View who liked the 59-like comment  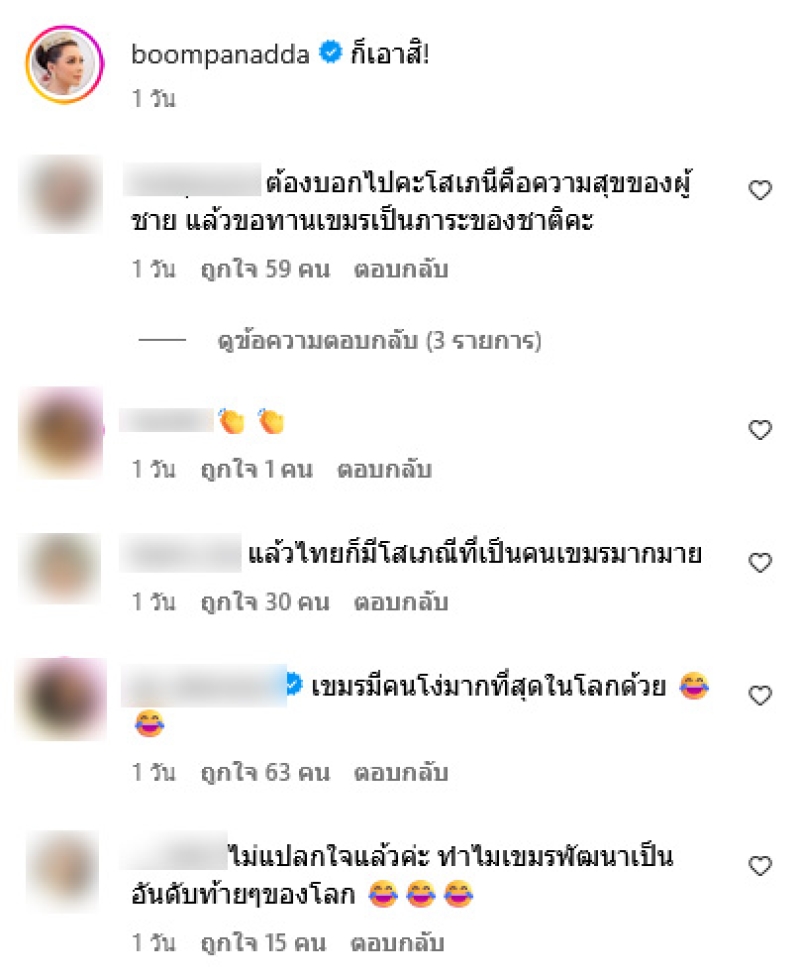[x=264, y=269]
